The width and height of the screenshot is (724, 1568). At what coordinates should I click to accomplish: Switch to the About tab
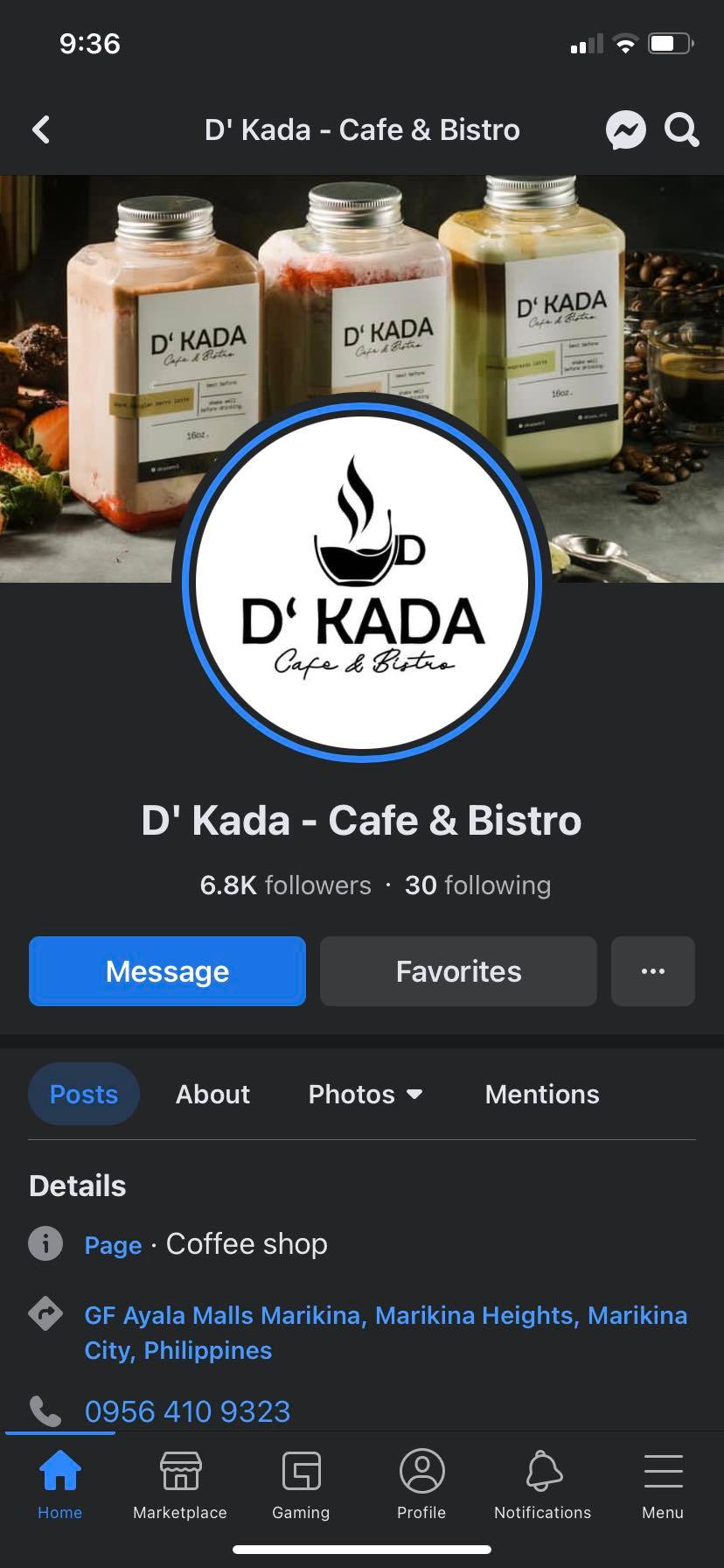point(212,1094)
